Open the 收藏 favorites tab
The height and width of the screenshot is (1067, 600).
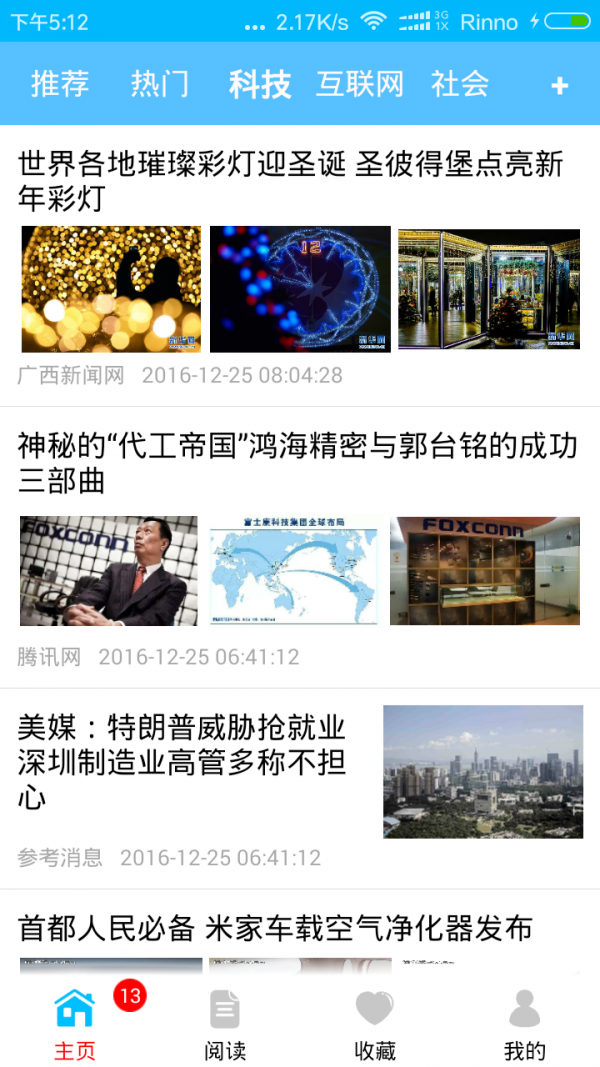[x=375, y=1022]
